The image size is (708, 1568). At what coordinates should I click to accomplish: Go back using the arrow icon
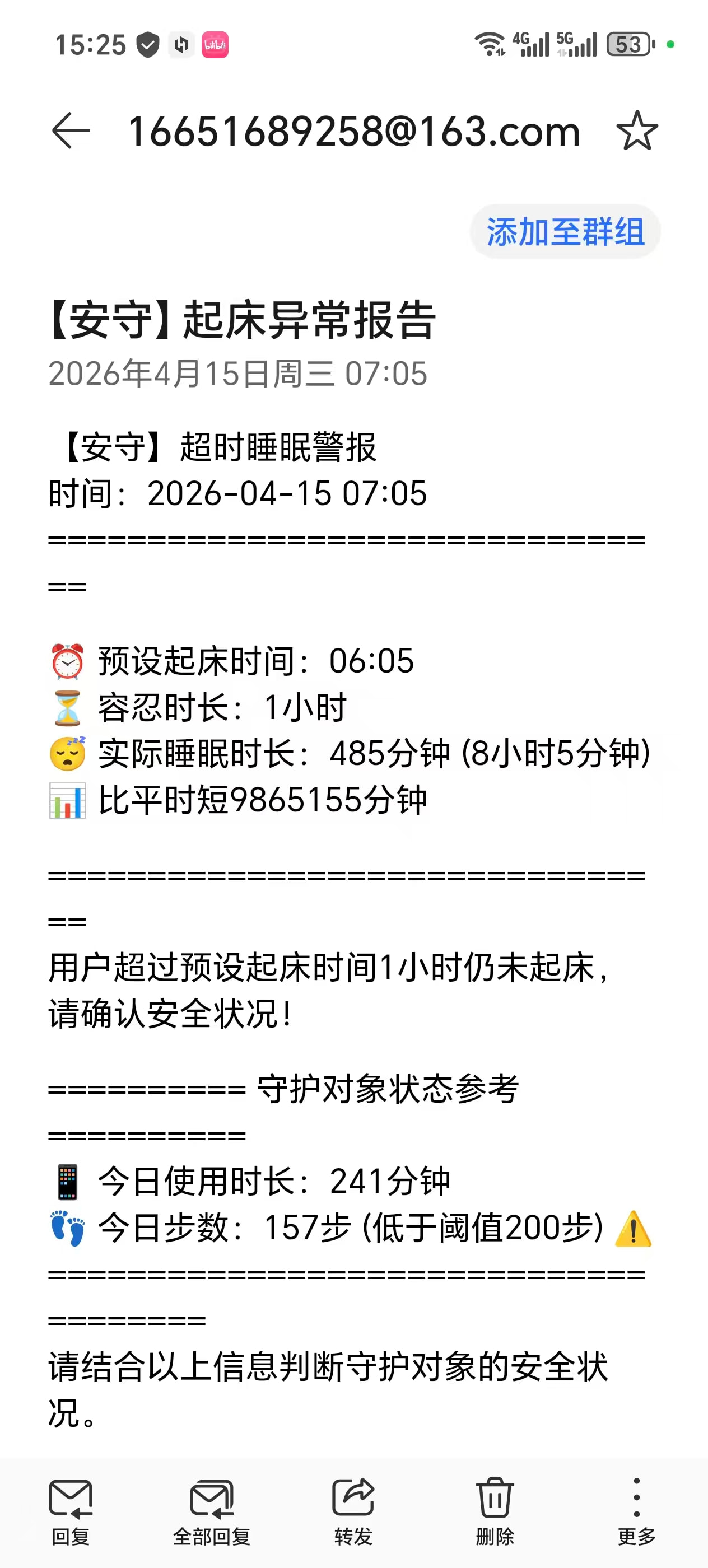pyautogui.click(x=71, y=131)
